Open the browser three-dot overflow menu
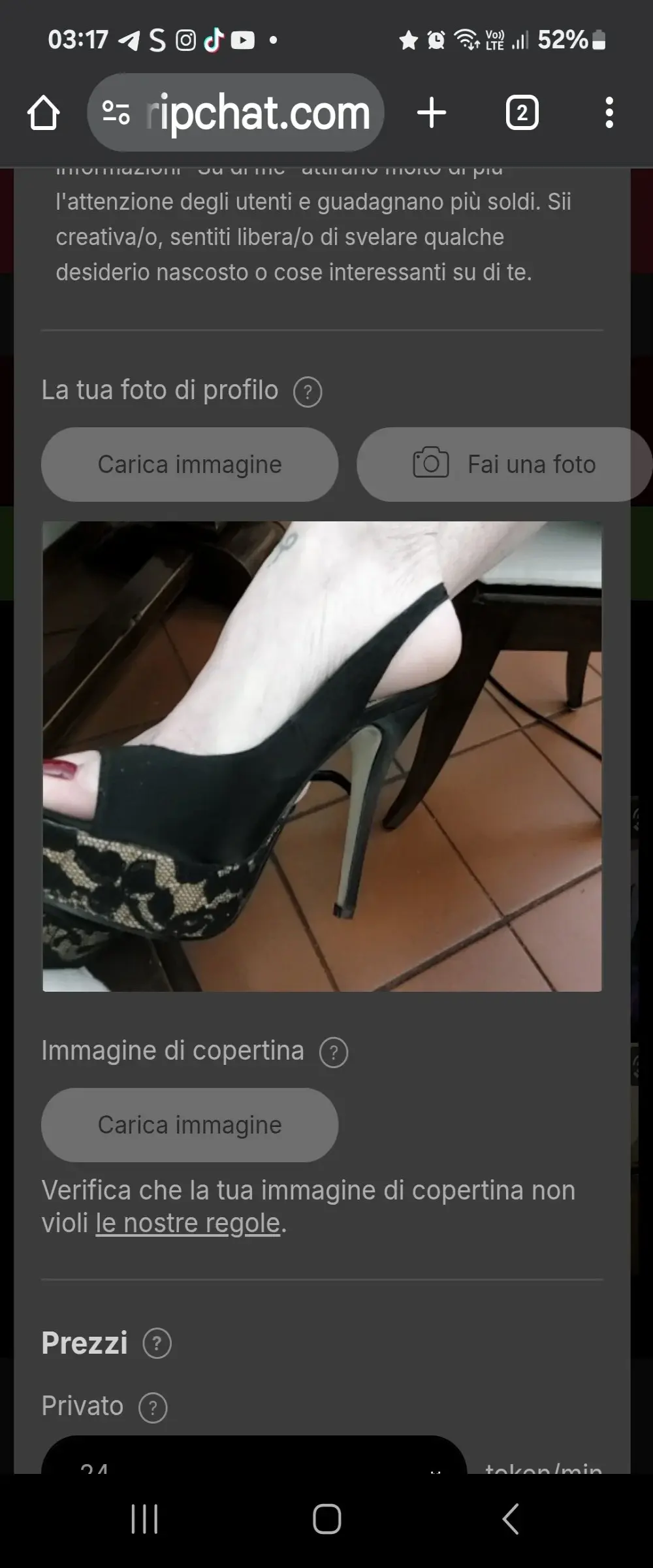The height and width of the screenshot is (1568, 653). pos(609,112)
